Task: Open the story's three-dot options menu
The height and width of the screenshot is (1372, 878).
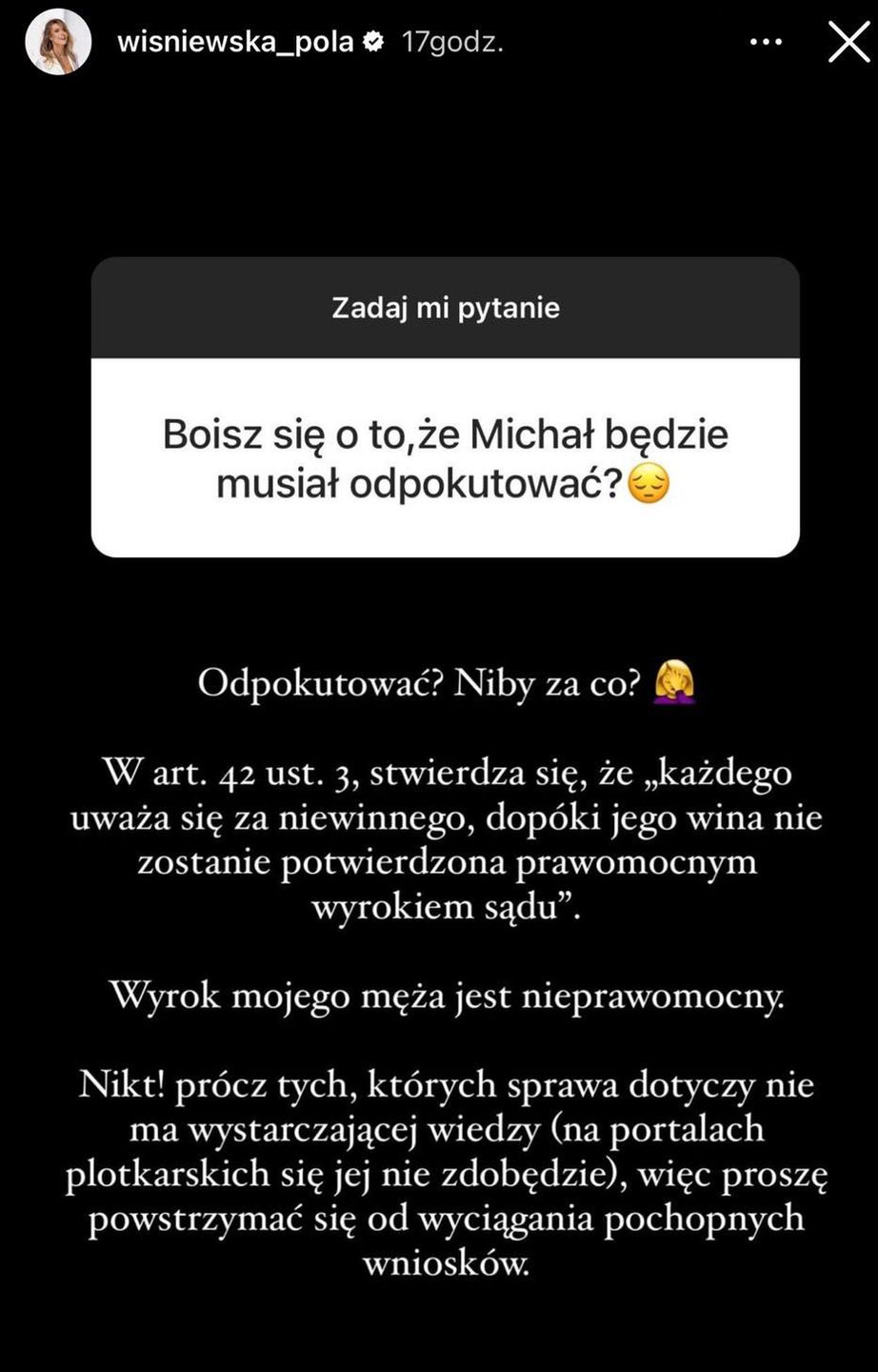Action: (766, 43)
